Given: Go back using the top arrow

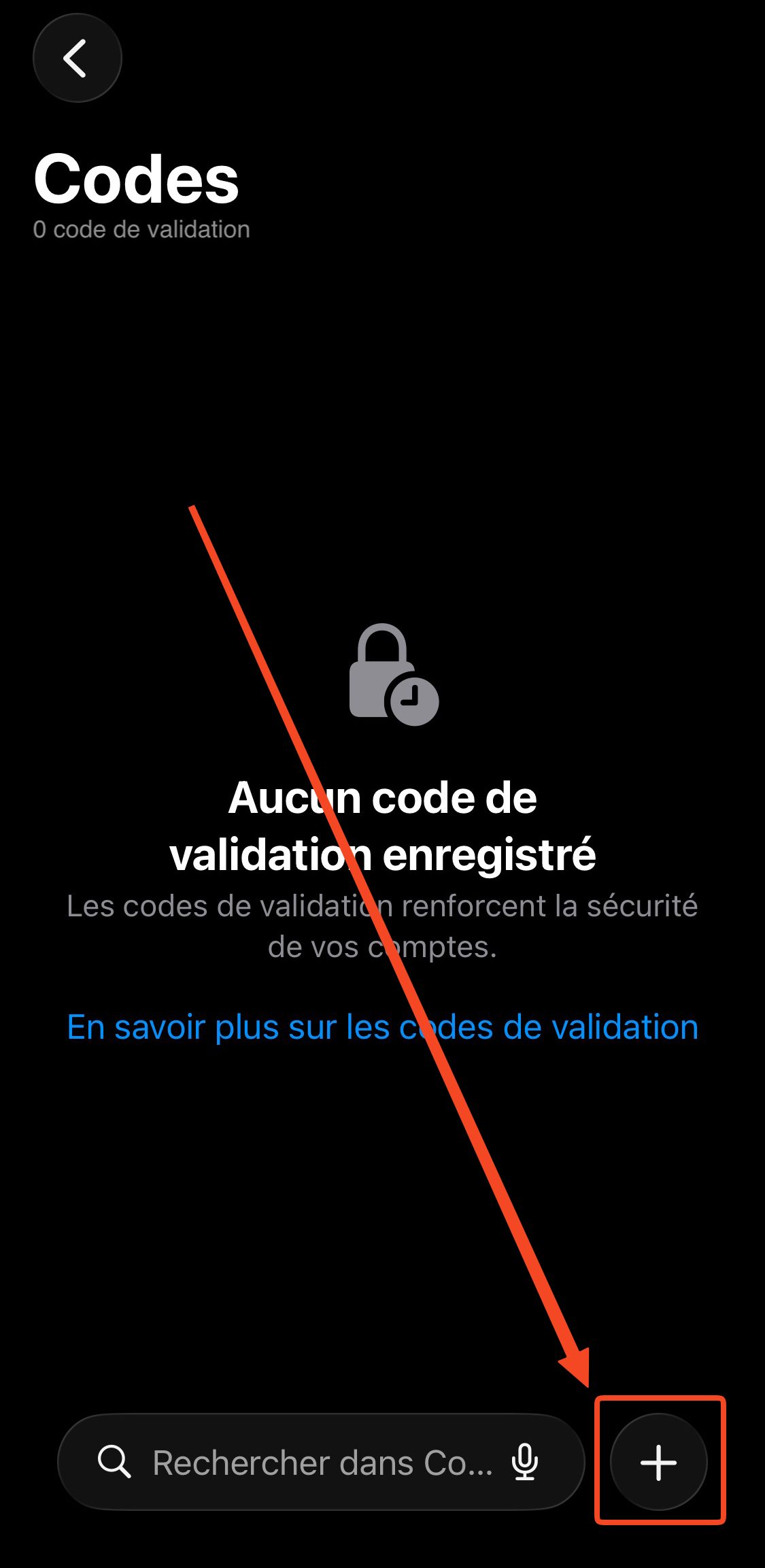Looking at the screenshot, I should pos(77,59).
